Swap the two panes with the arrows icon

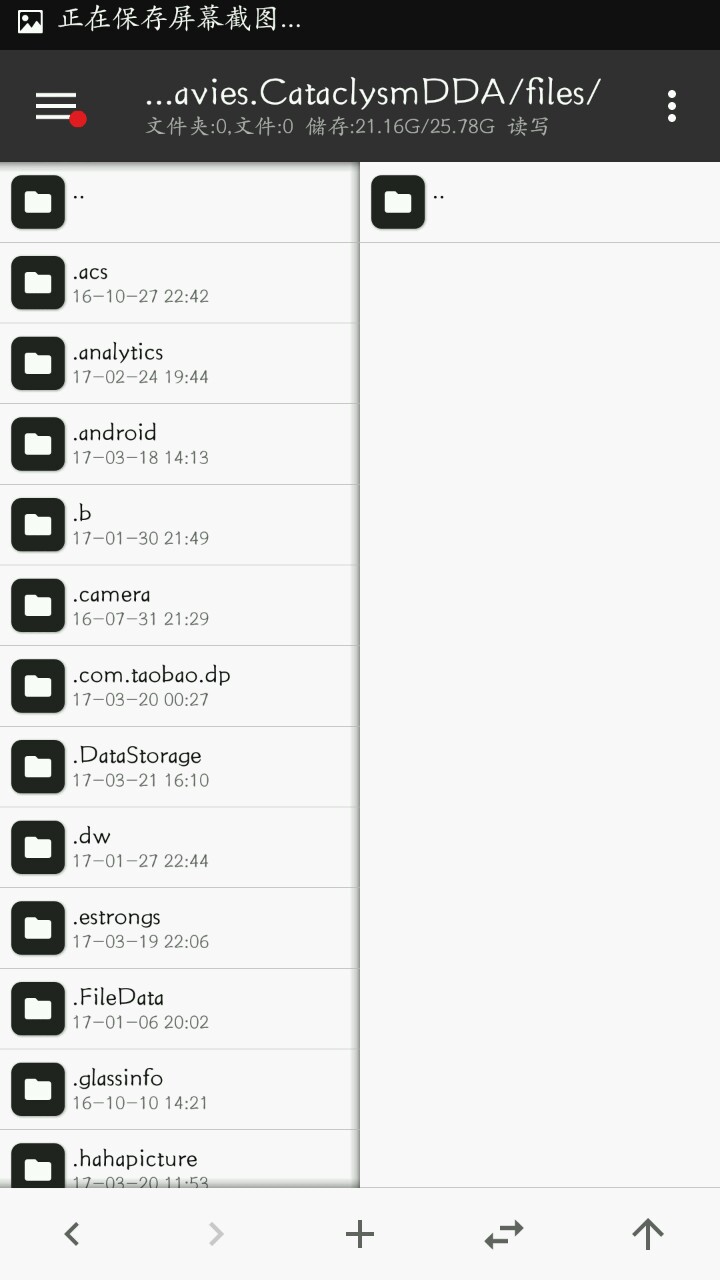(x=504, y=1234)
